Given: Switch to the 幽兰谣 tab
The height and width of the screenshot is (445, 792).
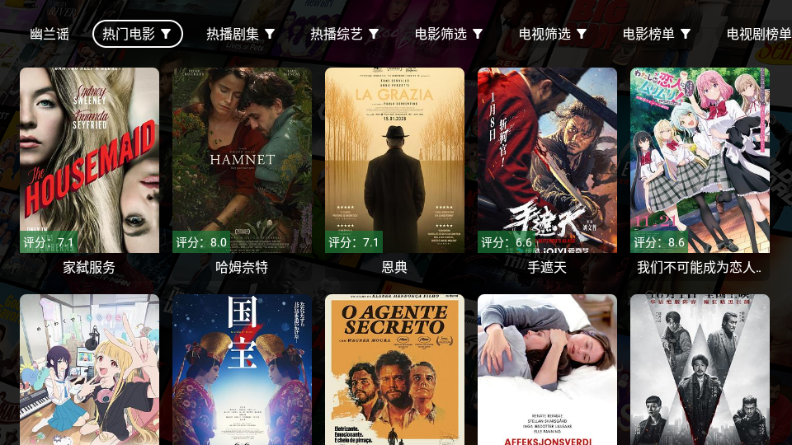Looking at the screenshot, I should [50, 34].
